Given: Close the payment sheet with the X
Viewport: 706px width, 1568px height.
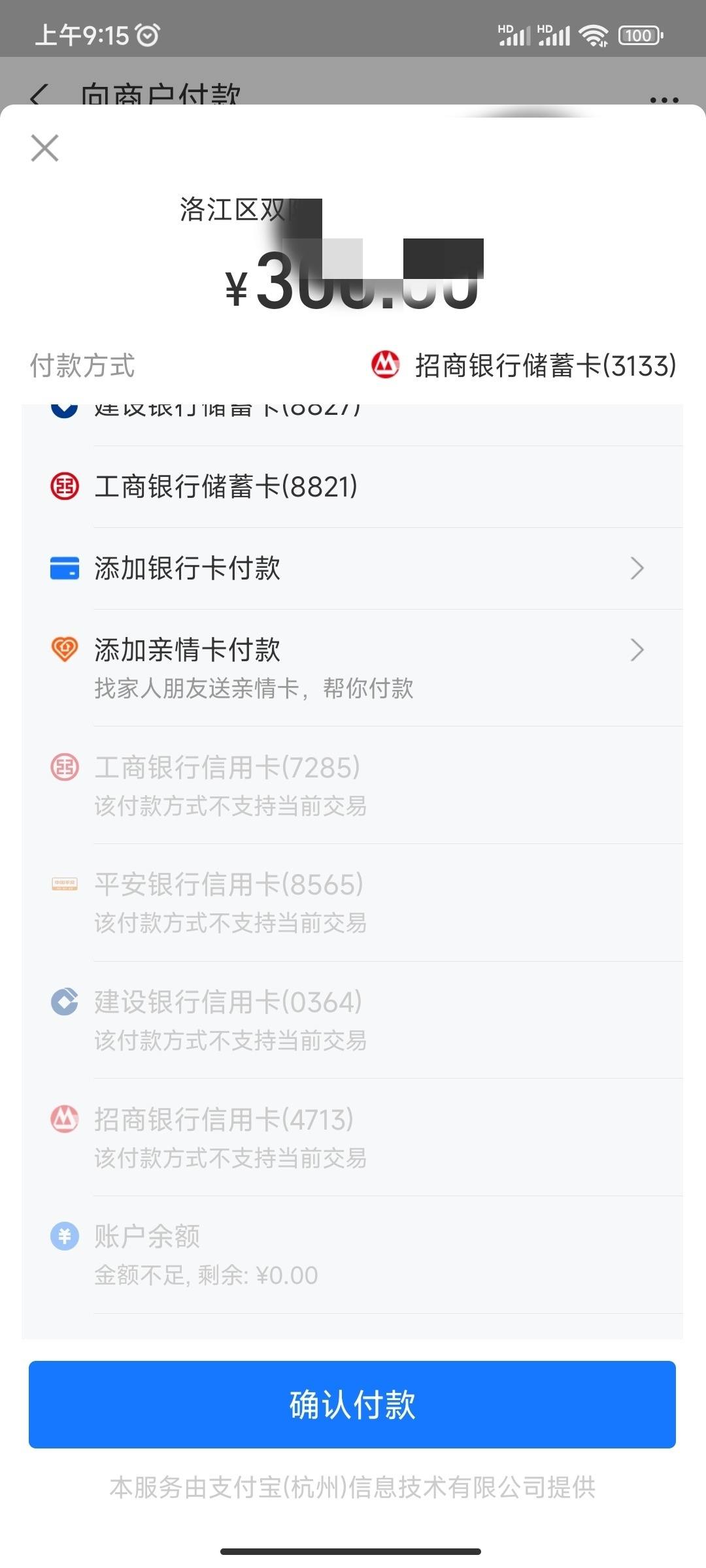Looking at the screenshot, I should (44, 148).
